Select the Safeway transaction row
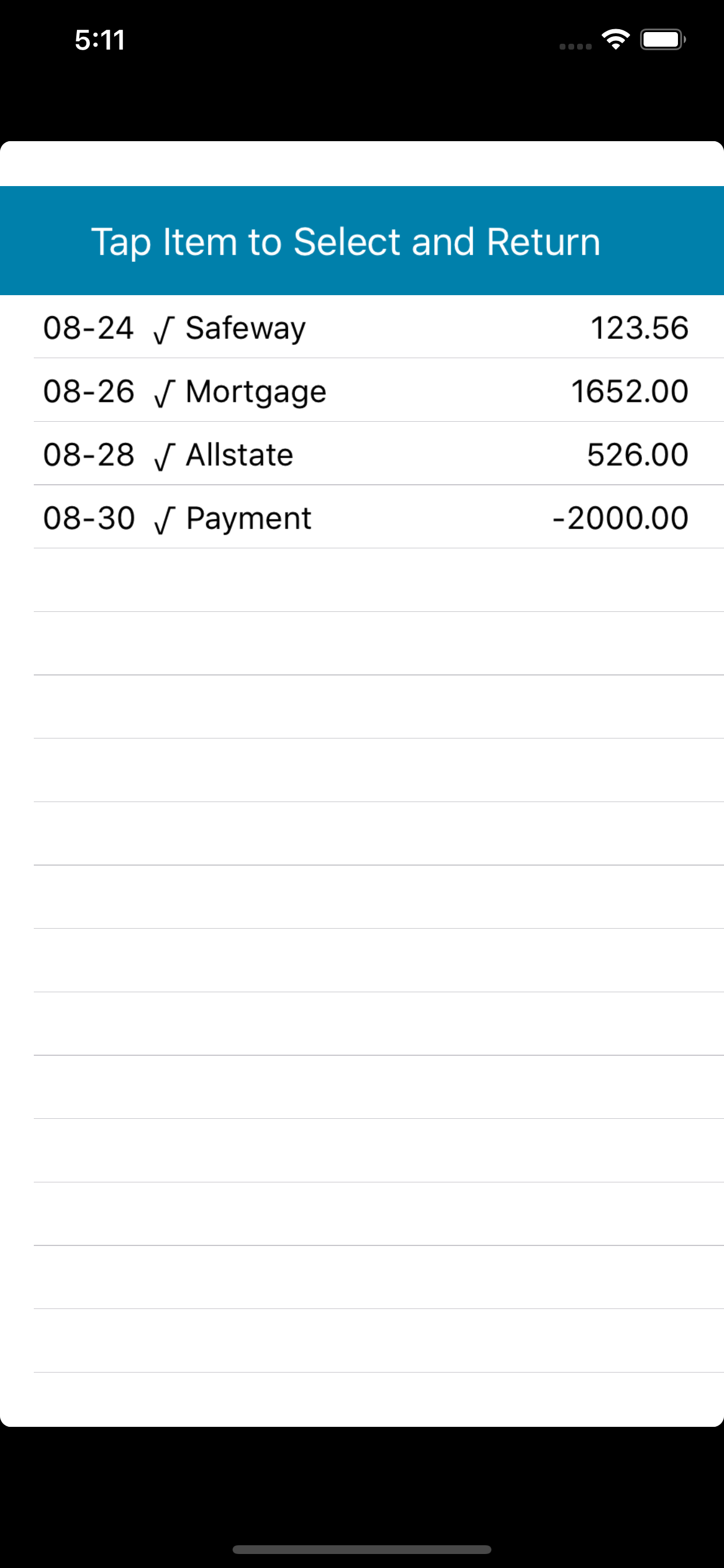 click(x=362, y=328)
